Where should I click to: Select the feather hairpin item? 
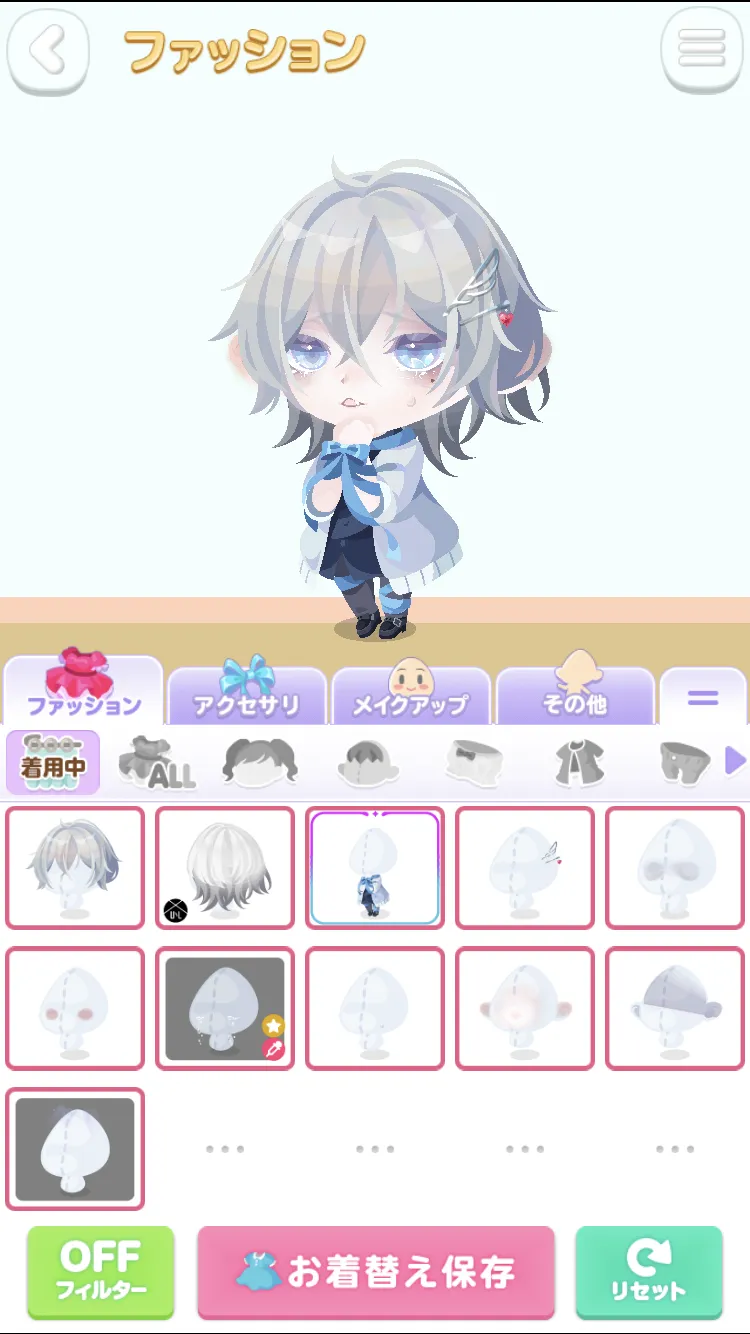pyautogui.click(x=525, y=868)
